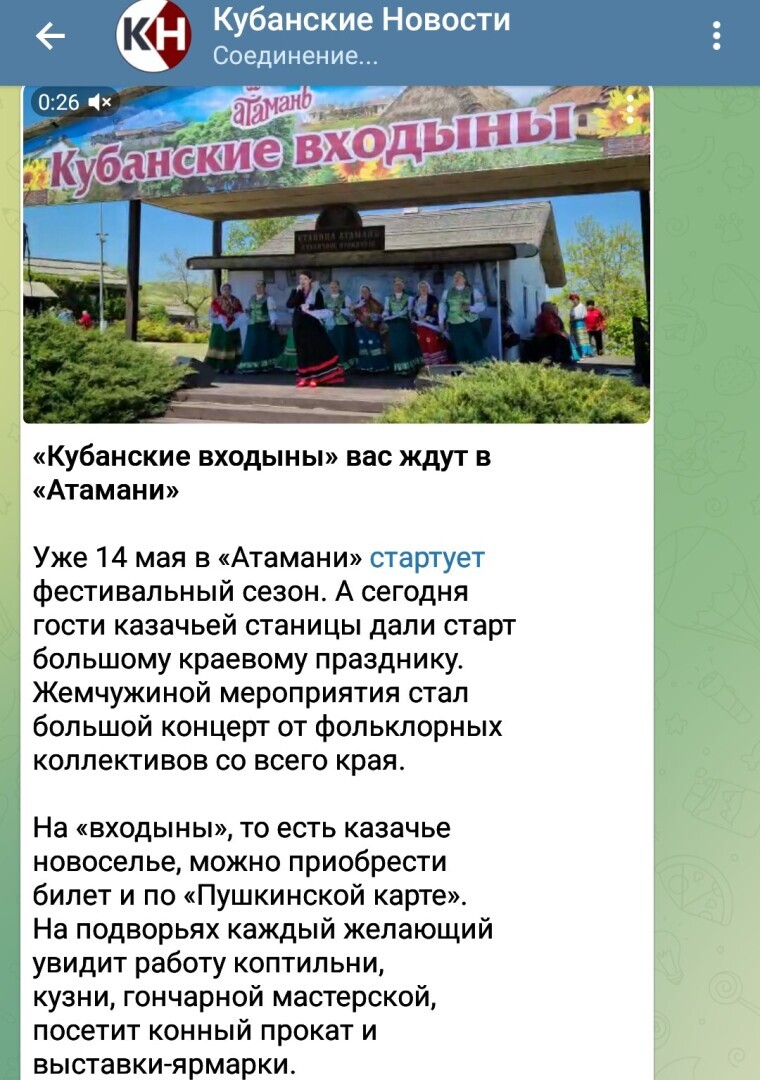Open the channel overflow menu
Image resolution: width=760 pixels, height=1080 pixels.
(717, 37)
